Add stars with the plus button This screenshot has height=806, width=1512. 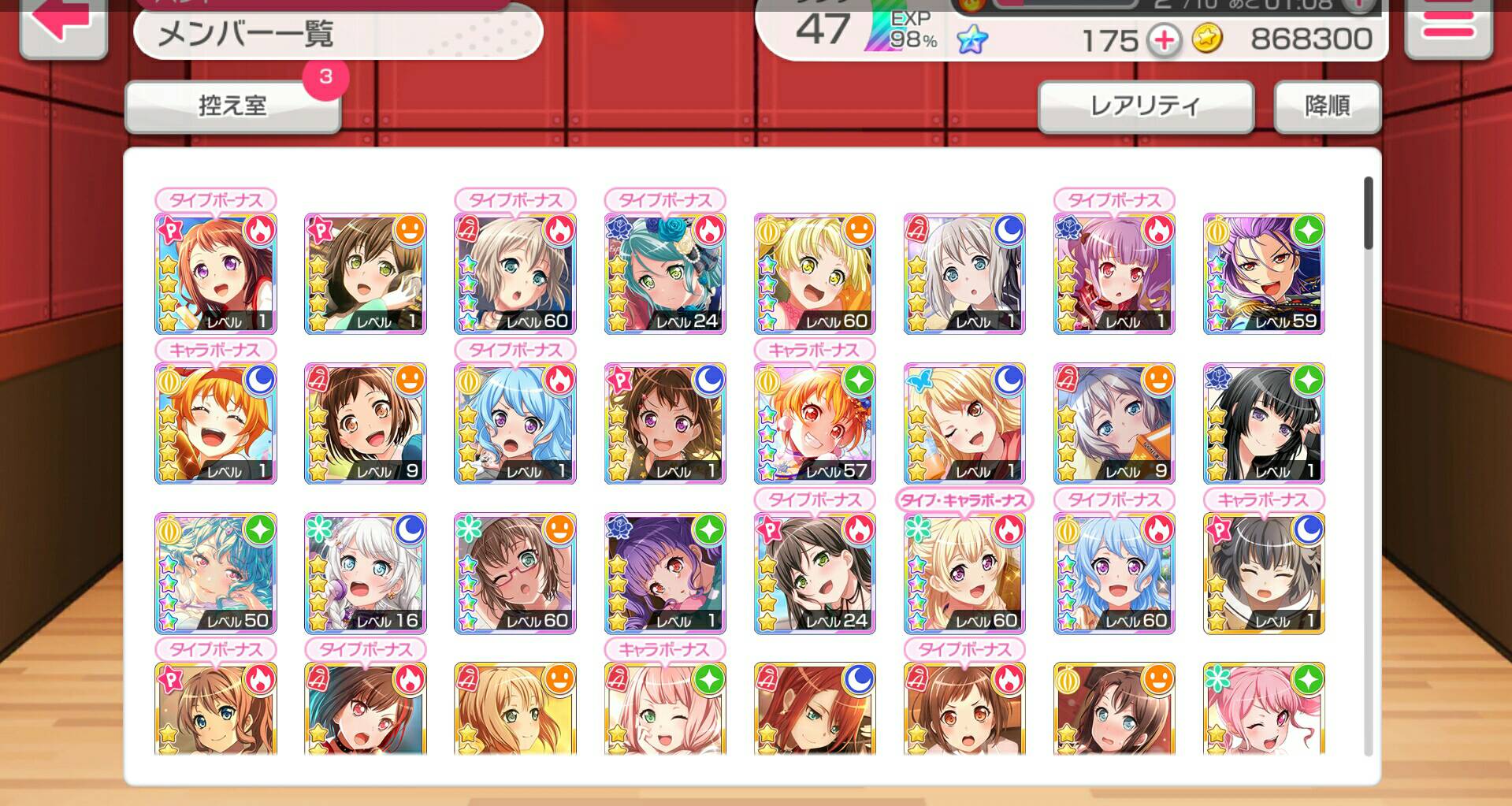click(x=1164, y=40)
